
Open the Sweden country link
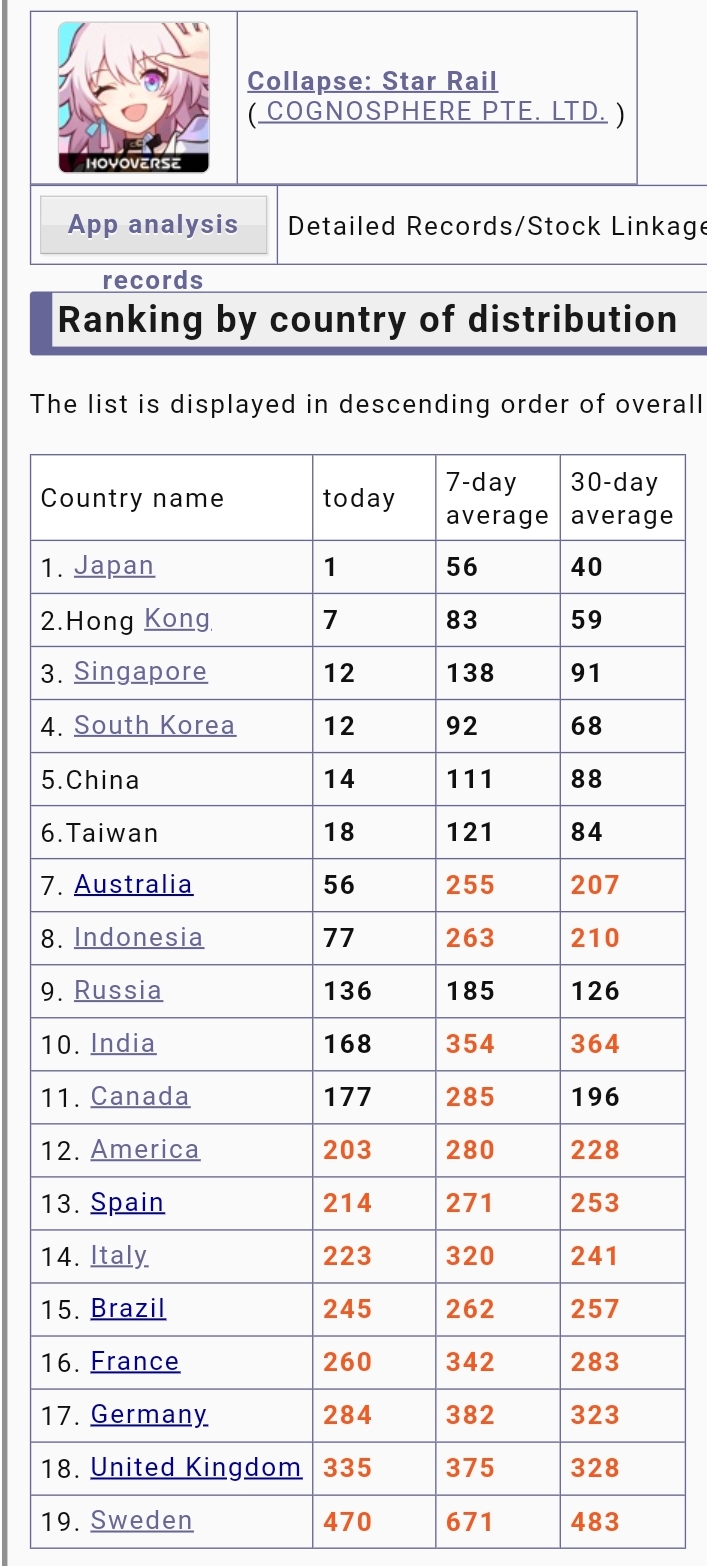[142, 1520]
